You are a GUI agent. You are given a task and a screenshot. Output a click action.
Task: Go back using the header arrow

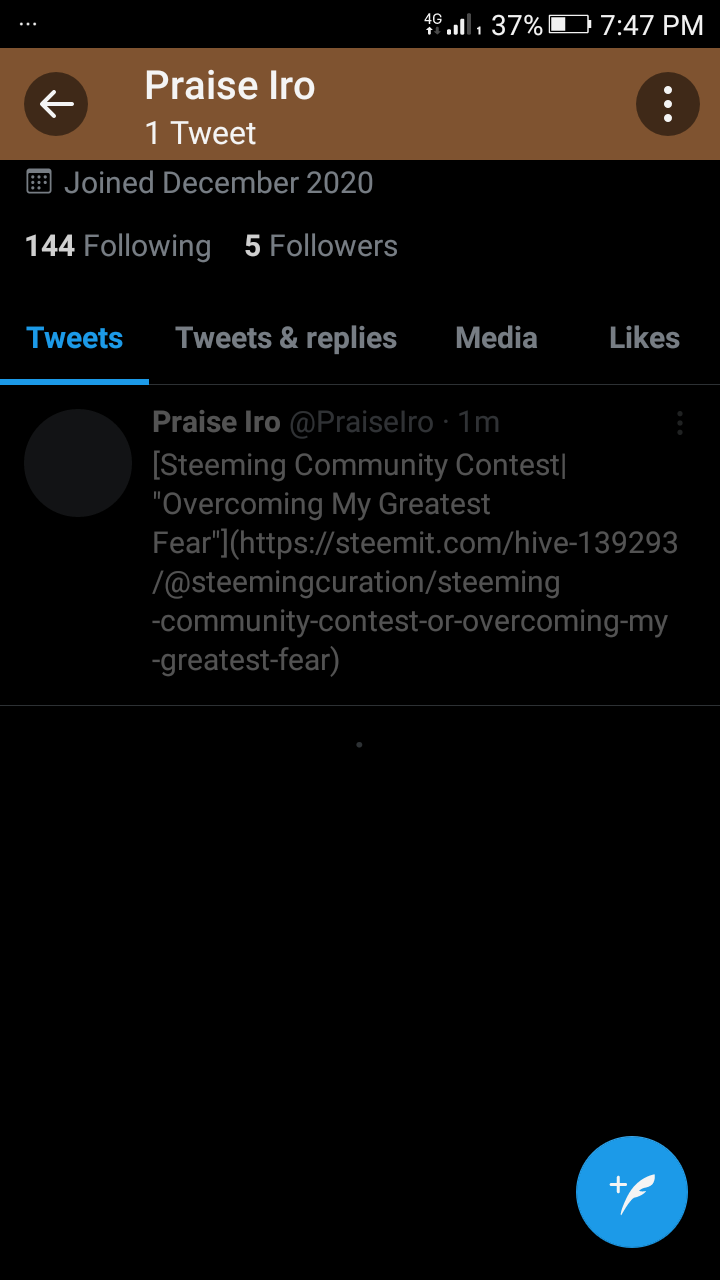[56, 104]
